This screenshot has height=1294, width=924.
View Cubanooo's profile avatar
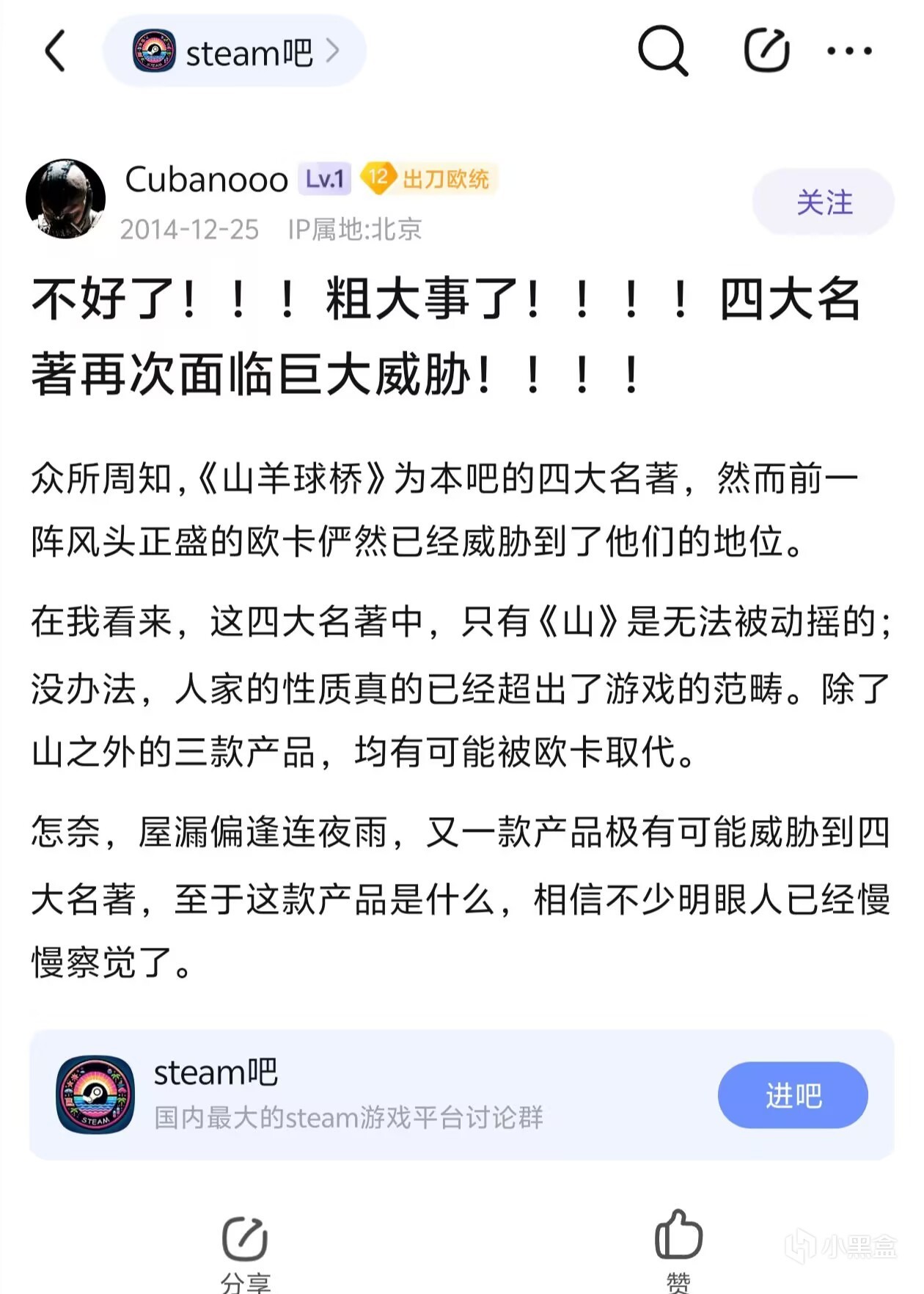coord(66,199)
